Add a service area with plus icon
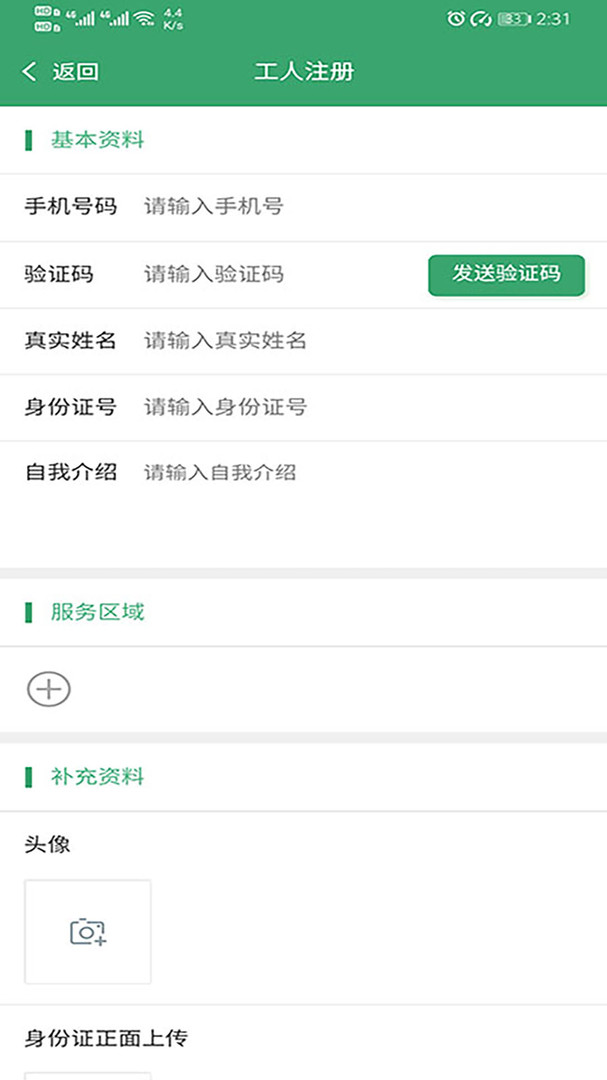This screenshot has height=1080, width=607. coord(49,689)
